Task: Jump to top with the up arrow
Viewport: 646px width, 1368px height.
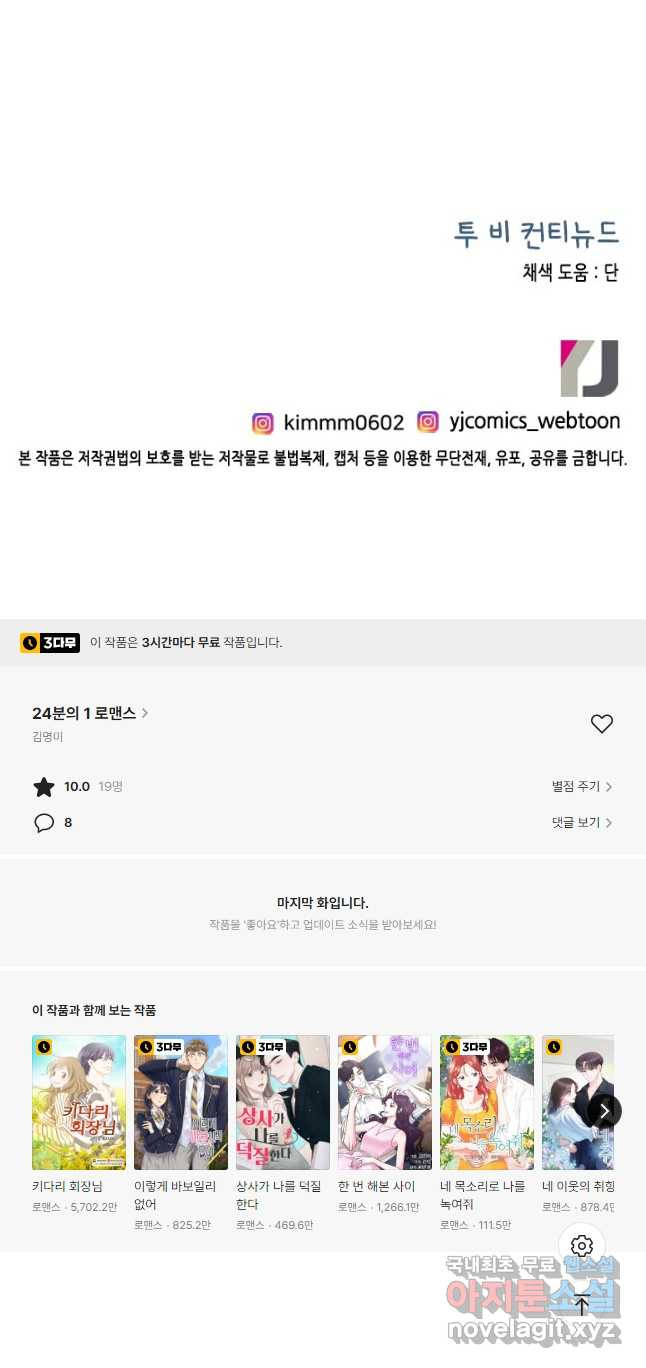Action: click(582, 1304)
